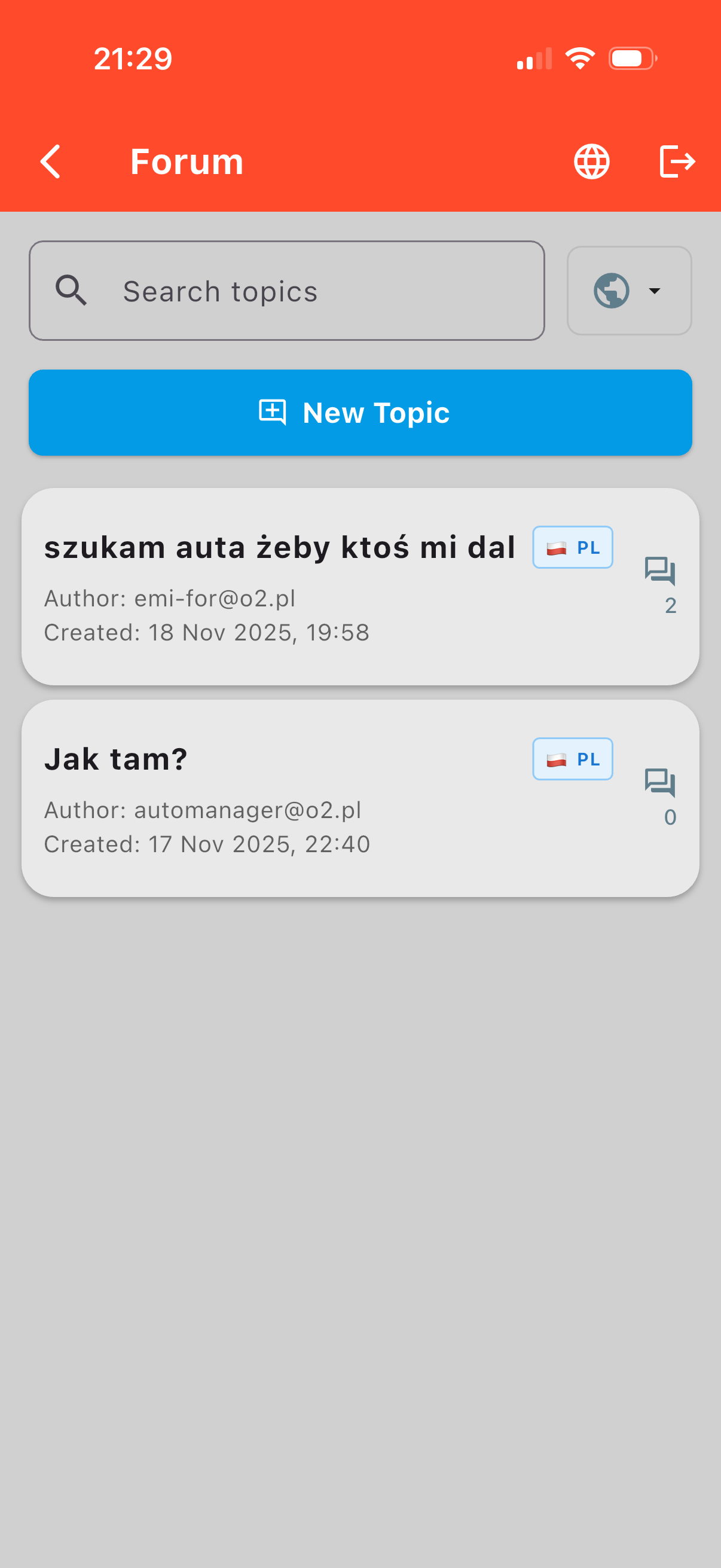Screen dimensions: 721x1568
Task: Toggle PL language badge on 'Jak tam?' topic
Action: (x=573, y=758)
